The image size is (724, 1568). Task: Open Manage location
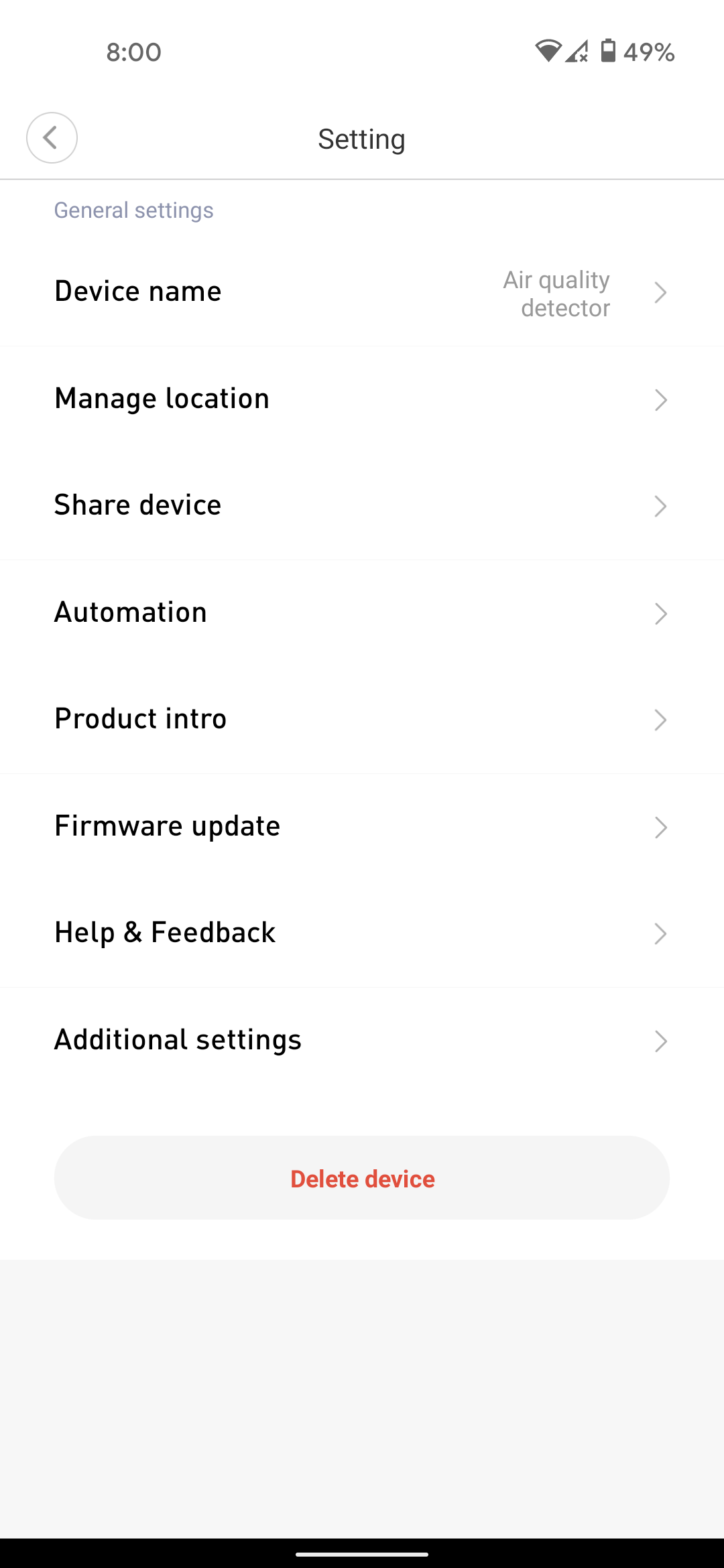(362, 399)
